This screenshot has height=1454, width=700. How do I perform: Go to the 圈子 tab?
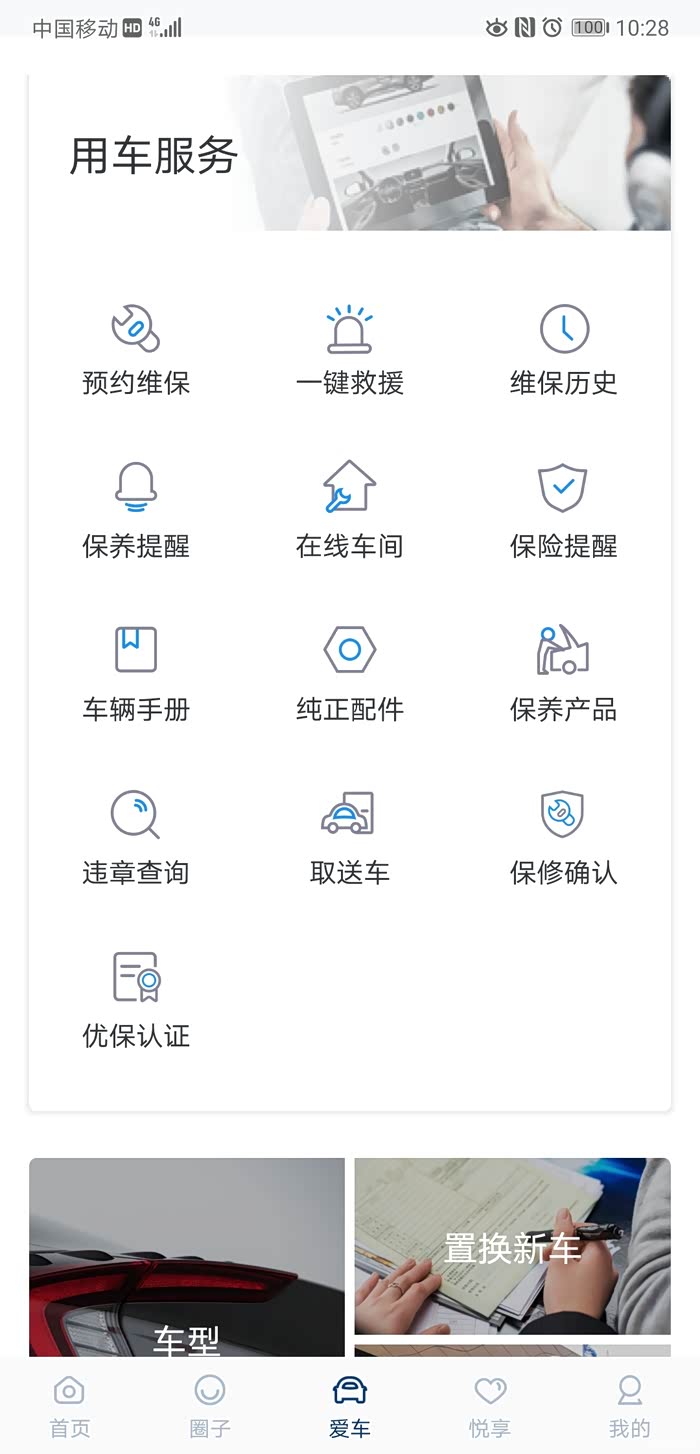(x=210, y=1405)
